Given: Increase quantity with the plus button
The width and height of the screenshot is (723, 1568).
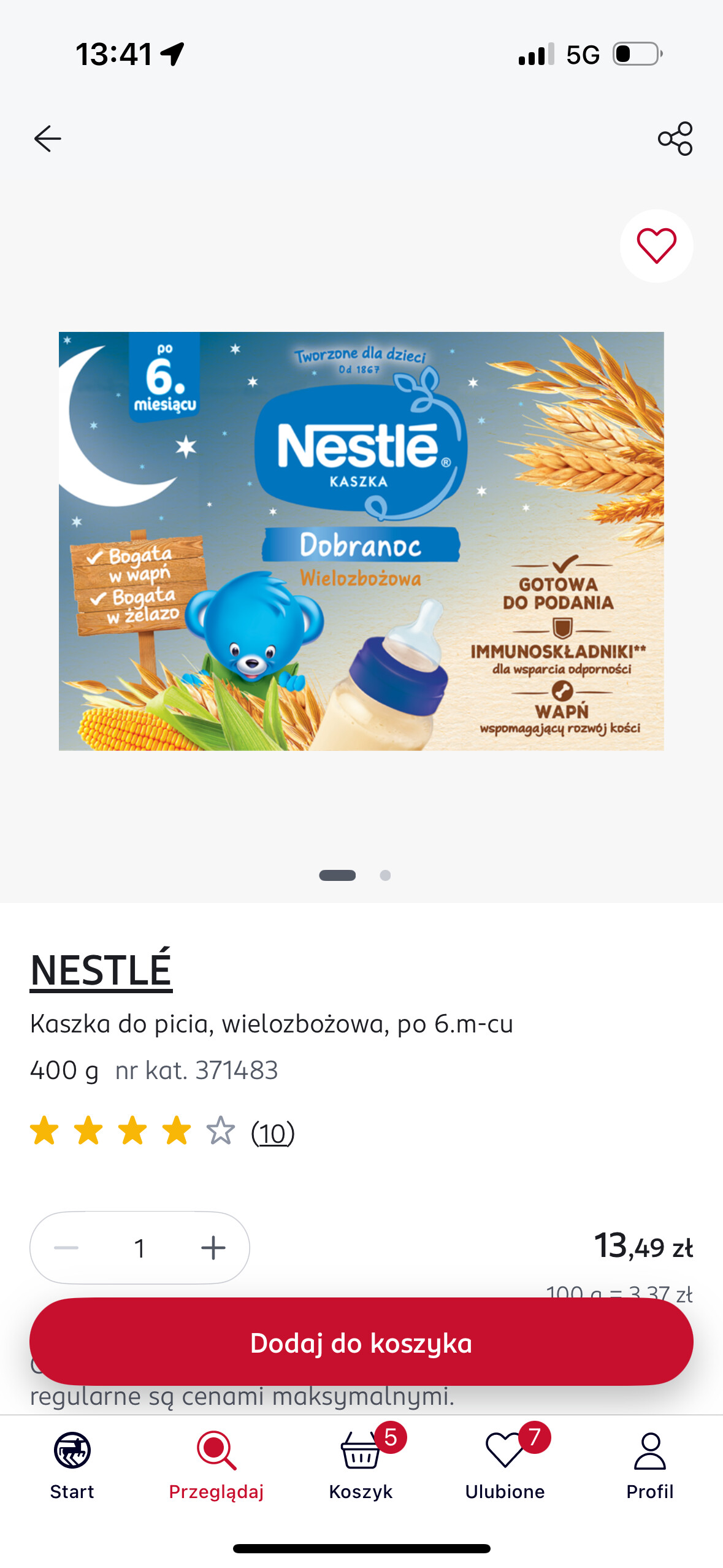Looking at the screenshot, I should 213,1248.
